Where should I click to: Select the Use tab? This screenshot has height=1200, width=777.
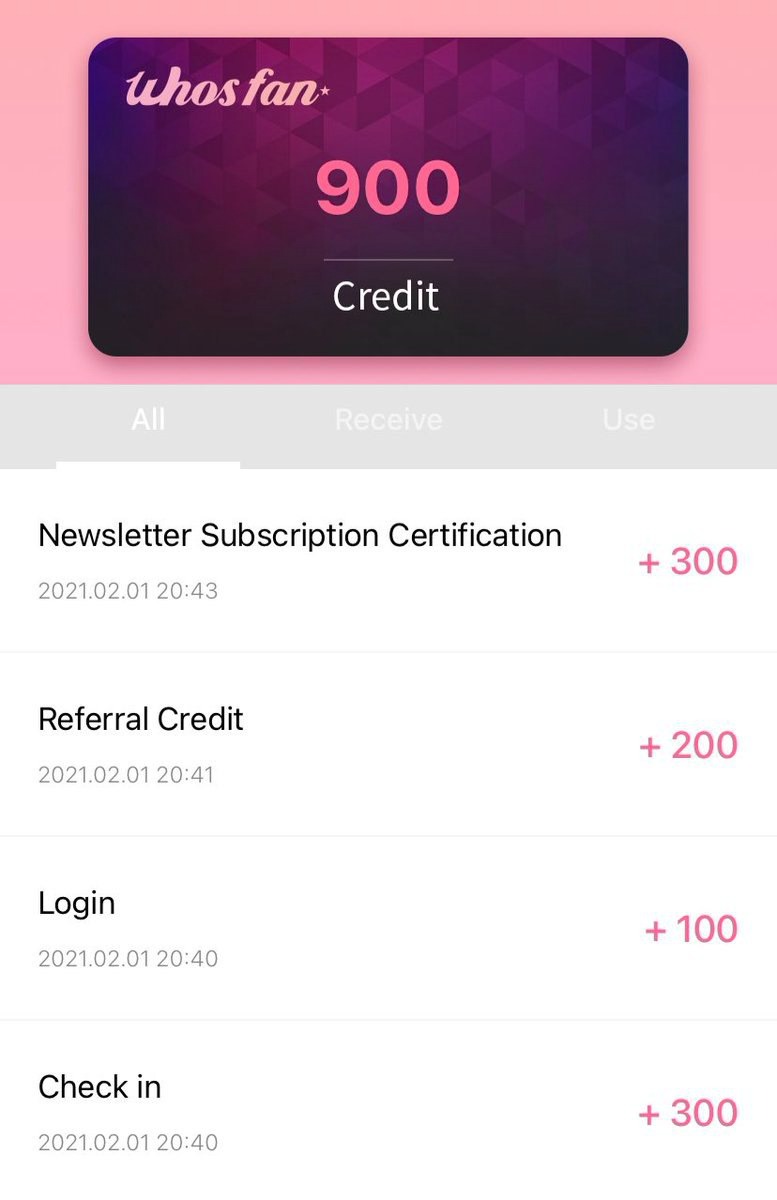tap(628, 420)
